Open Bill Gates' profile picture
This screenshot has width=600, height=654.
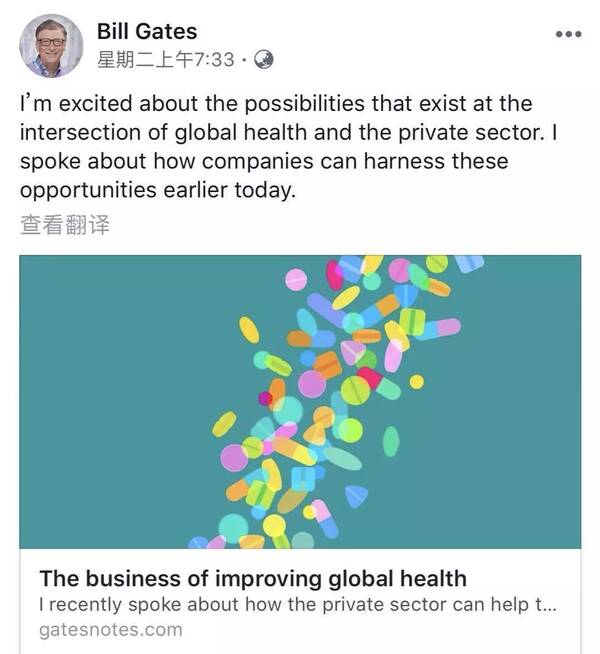52,45
